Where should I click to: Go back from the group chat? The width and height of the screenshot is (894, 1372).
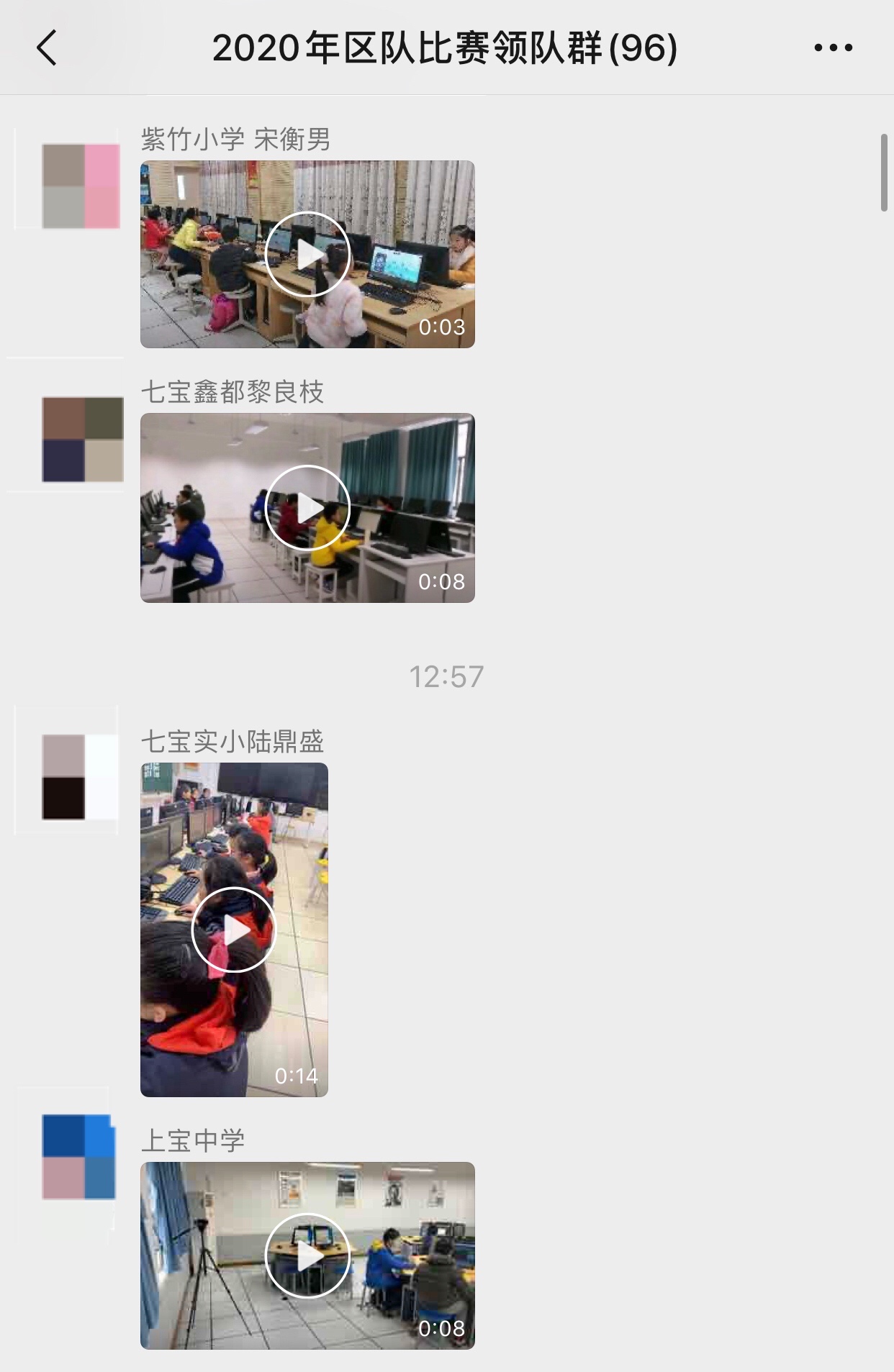click(x=48, y=48)
